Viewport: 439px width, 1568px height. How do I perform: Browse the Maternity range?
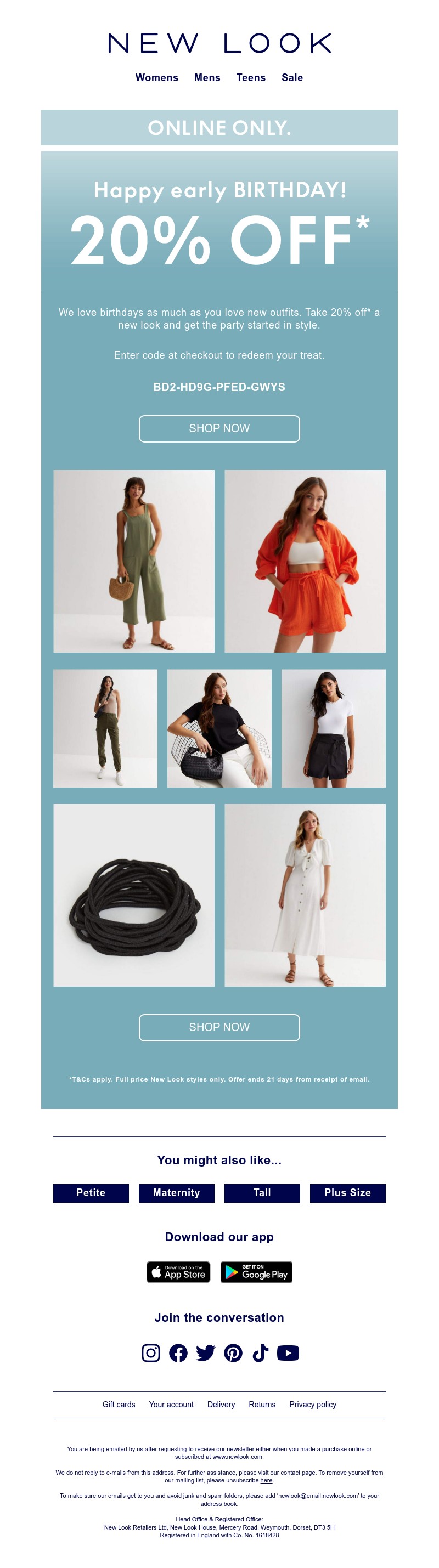[x=177, y=1192]
